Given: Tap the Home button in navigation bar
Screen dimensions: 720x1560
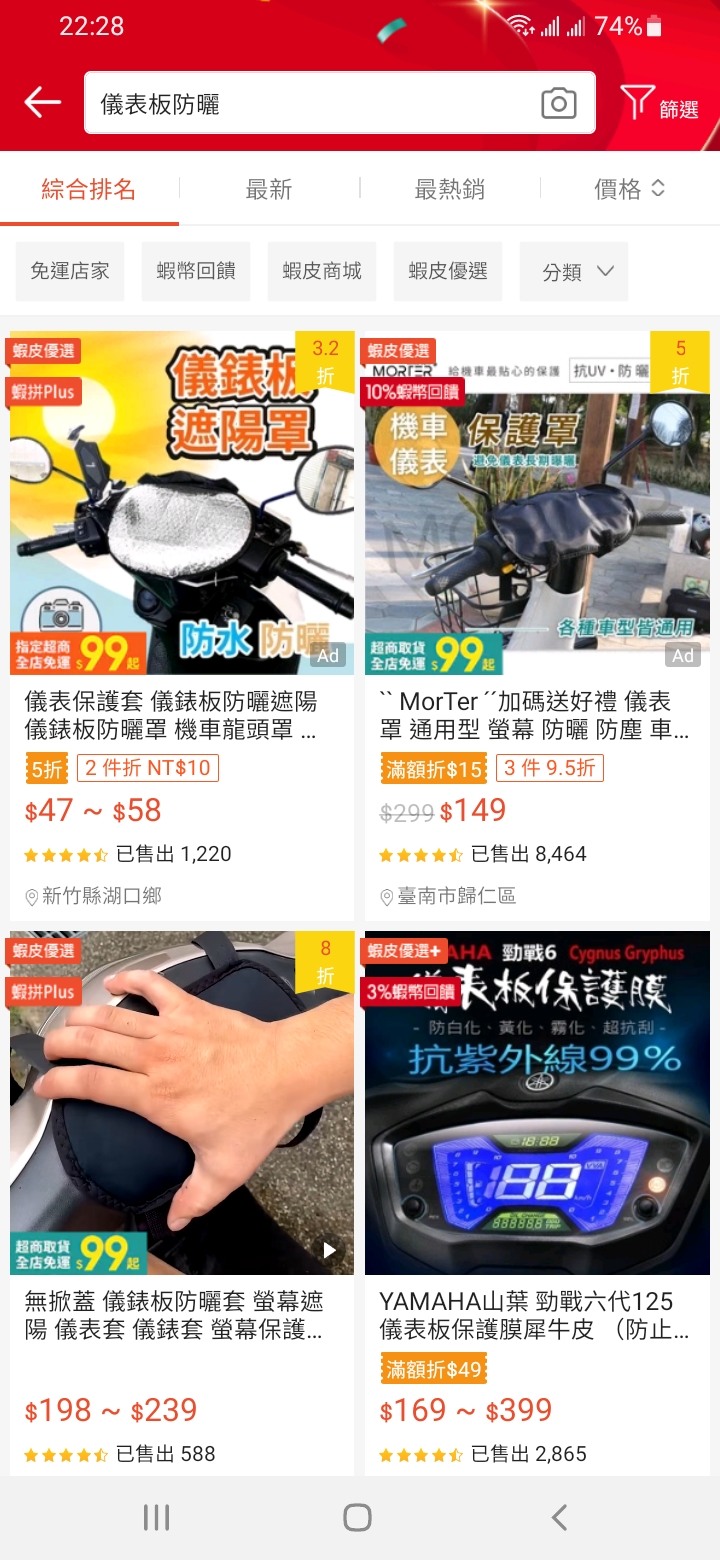Looking at the screenshot, I should pos(357,1516).
